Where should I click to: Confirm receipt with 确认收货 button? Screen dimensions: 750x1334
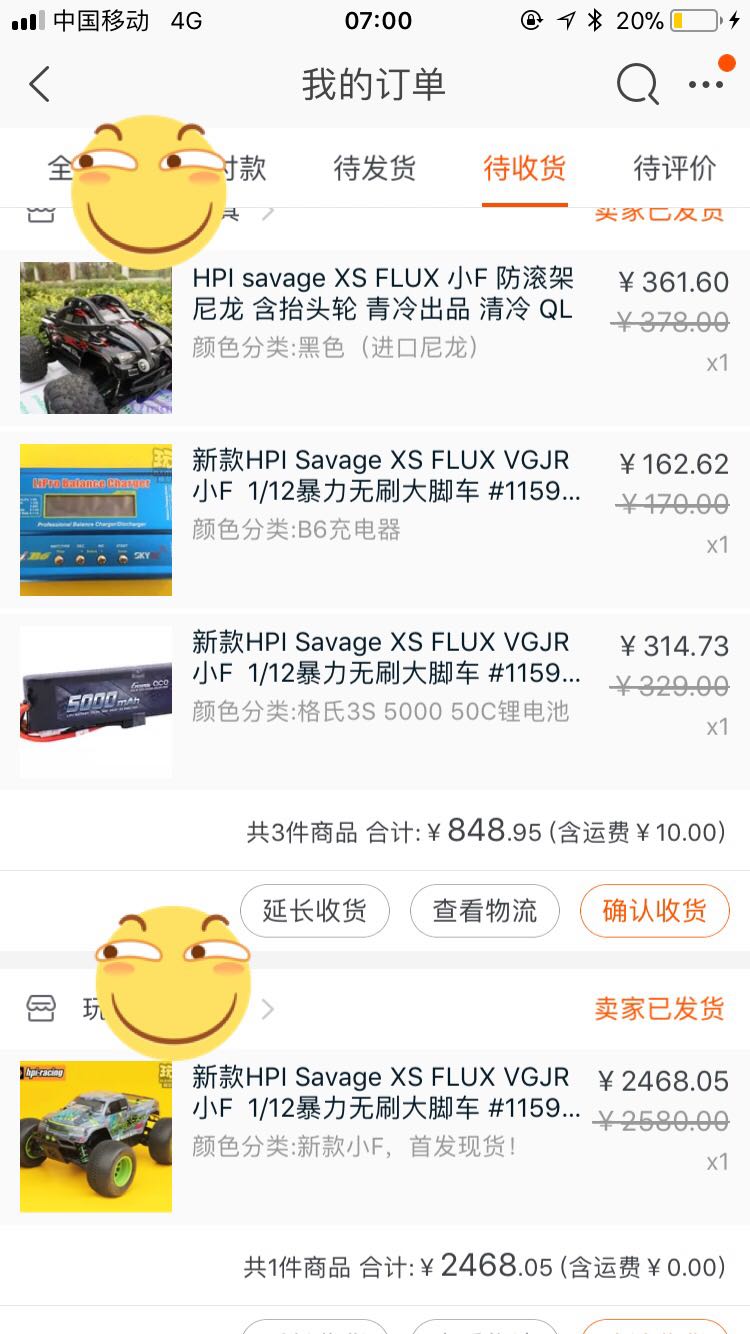654,911
